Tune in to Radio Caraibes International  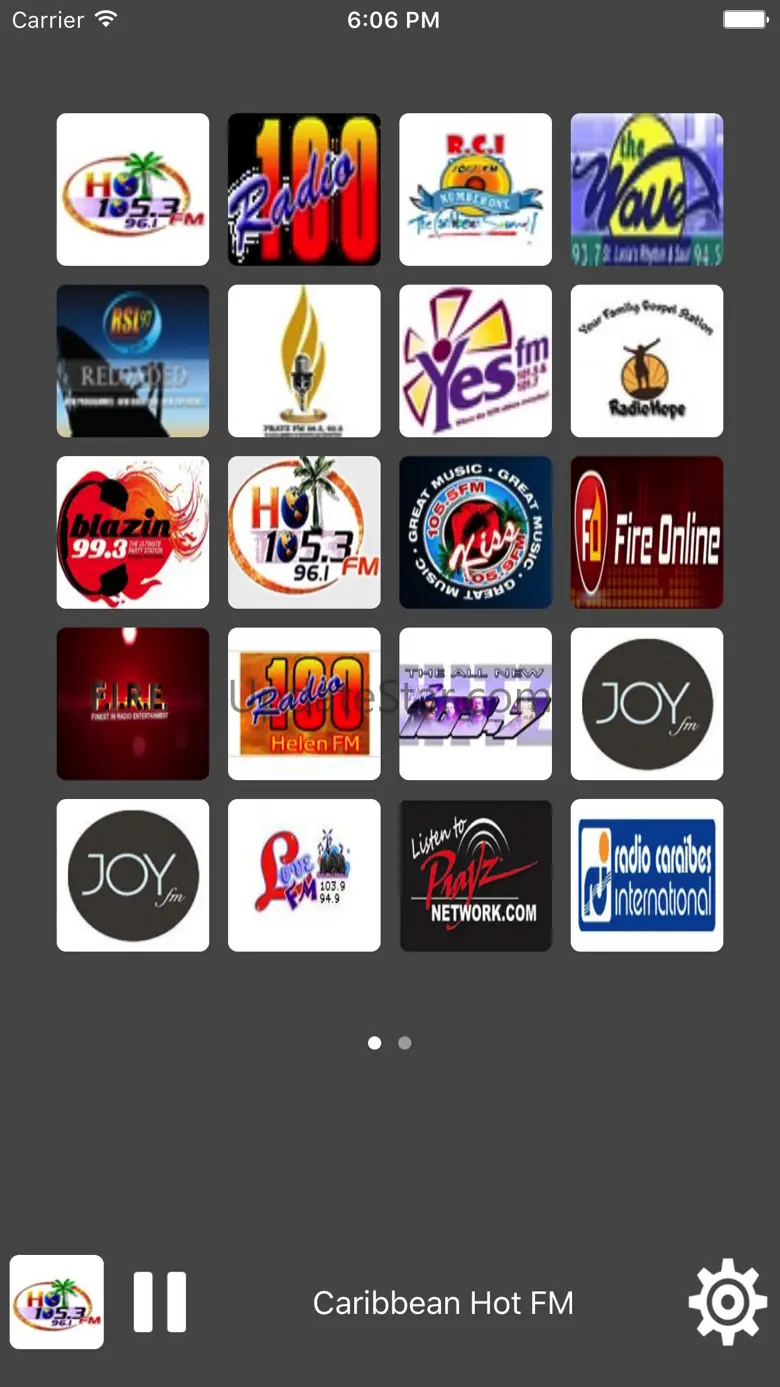tap(647, 875)
